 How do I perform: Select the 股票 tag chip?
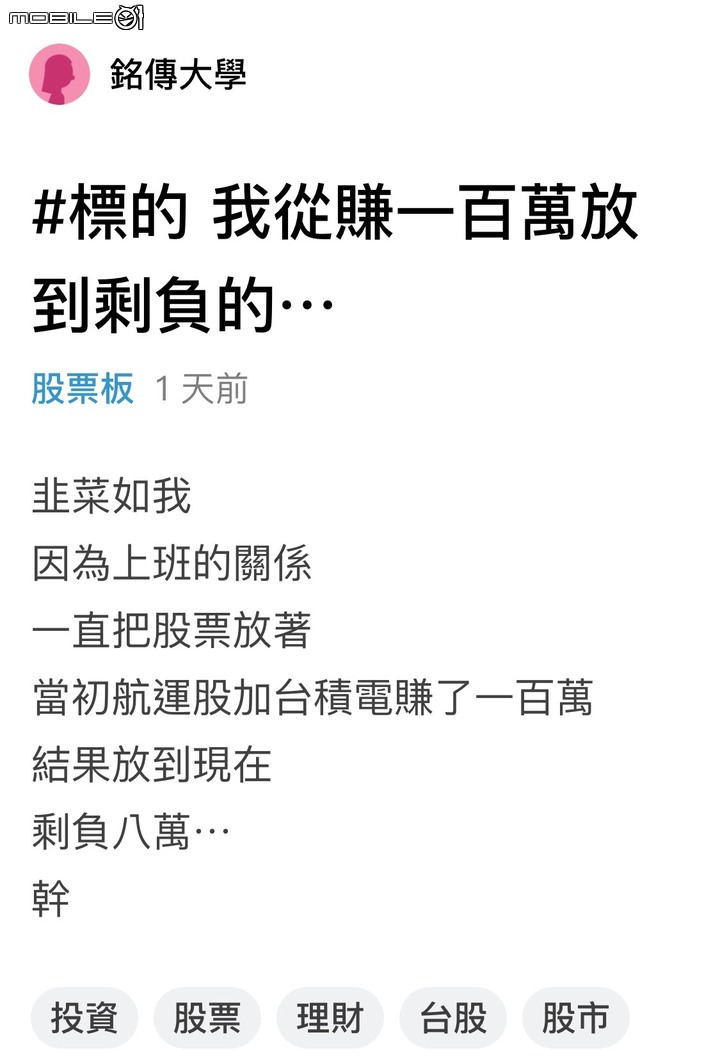(x=207, y=1018)
